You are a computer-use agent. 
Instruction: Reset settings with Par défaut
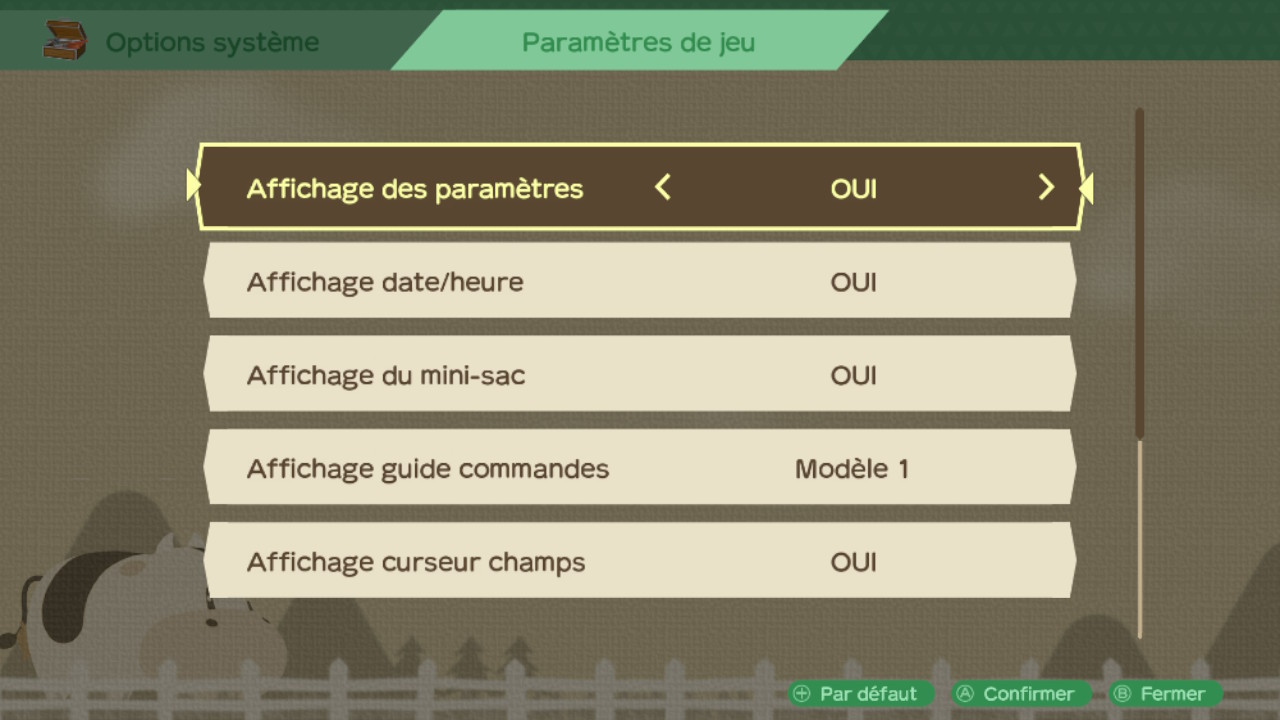point(857,694)
